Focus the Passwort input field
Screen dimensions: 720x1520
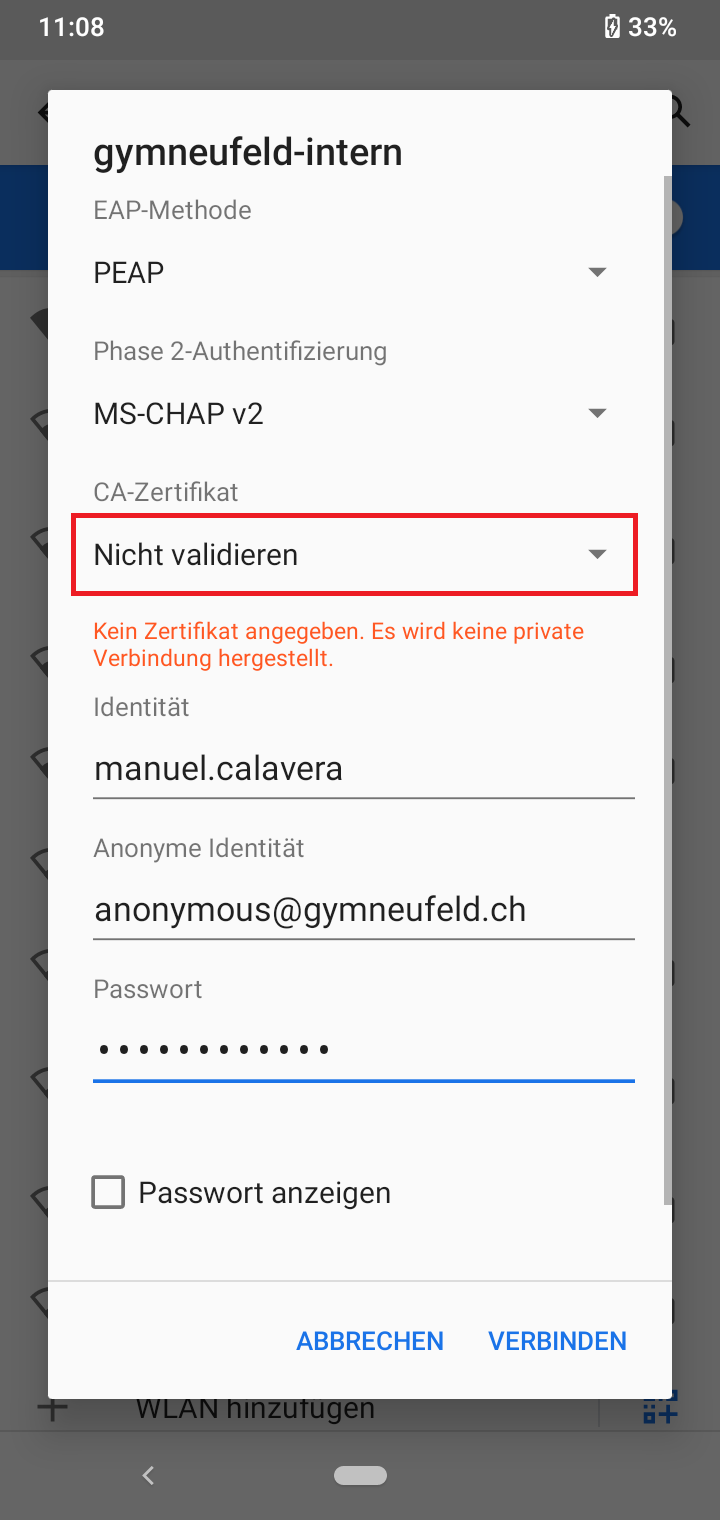pos(362,1051)
